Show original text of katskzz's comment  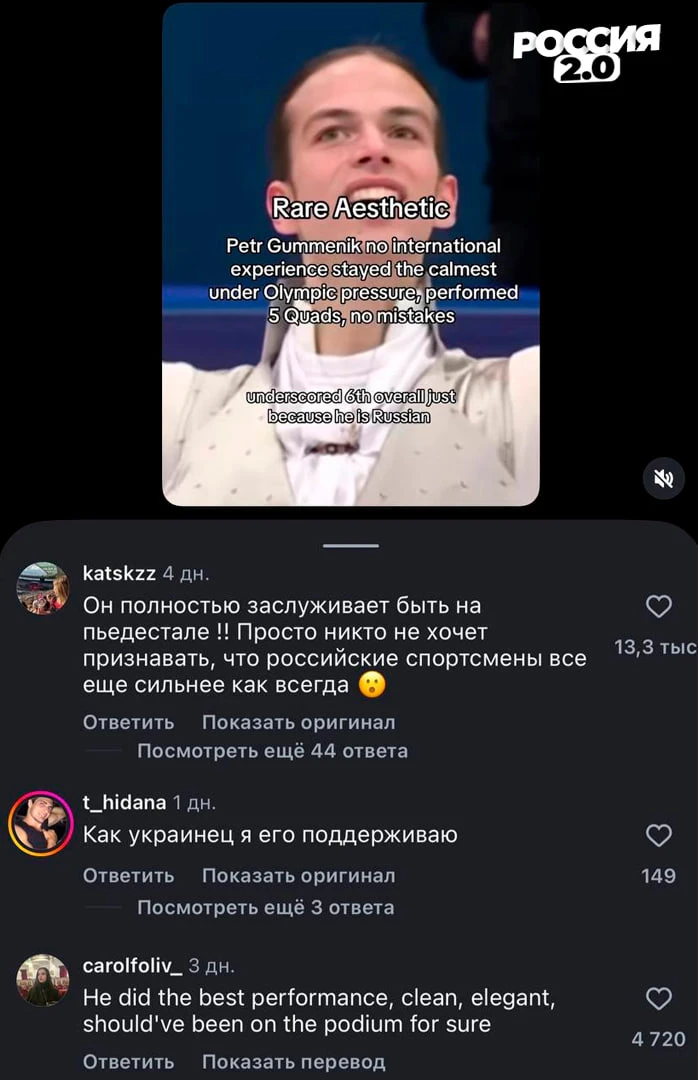tap(298, 722)
